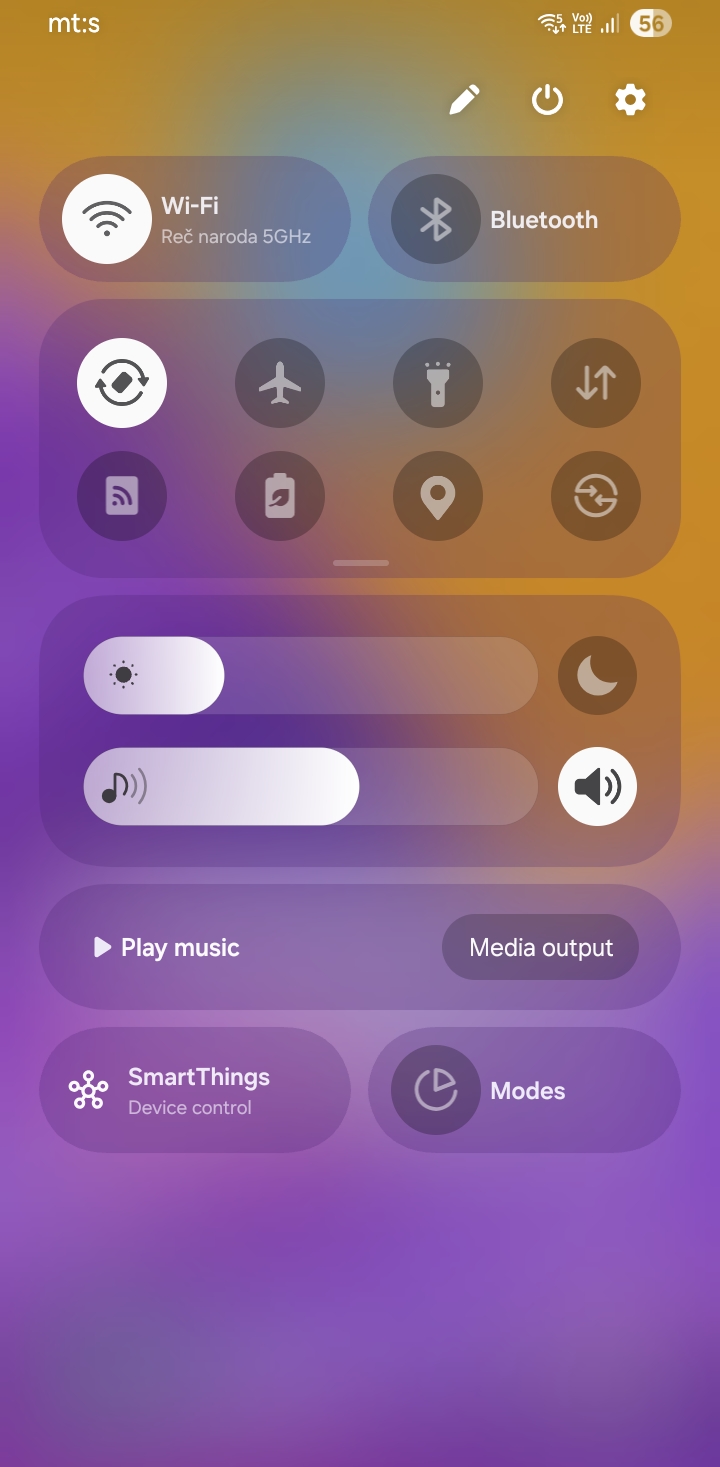Viewport: 720px width, 1467px height.
Task: Enable mobile data
Action: tap(596, 383)
